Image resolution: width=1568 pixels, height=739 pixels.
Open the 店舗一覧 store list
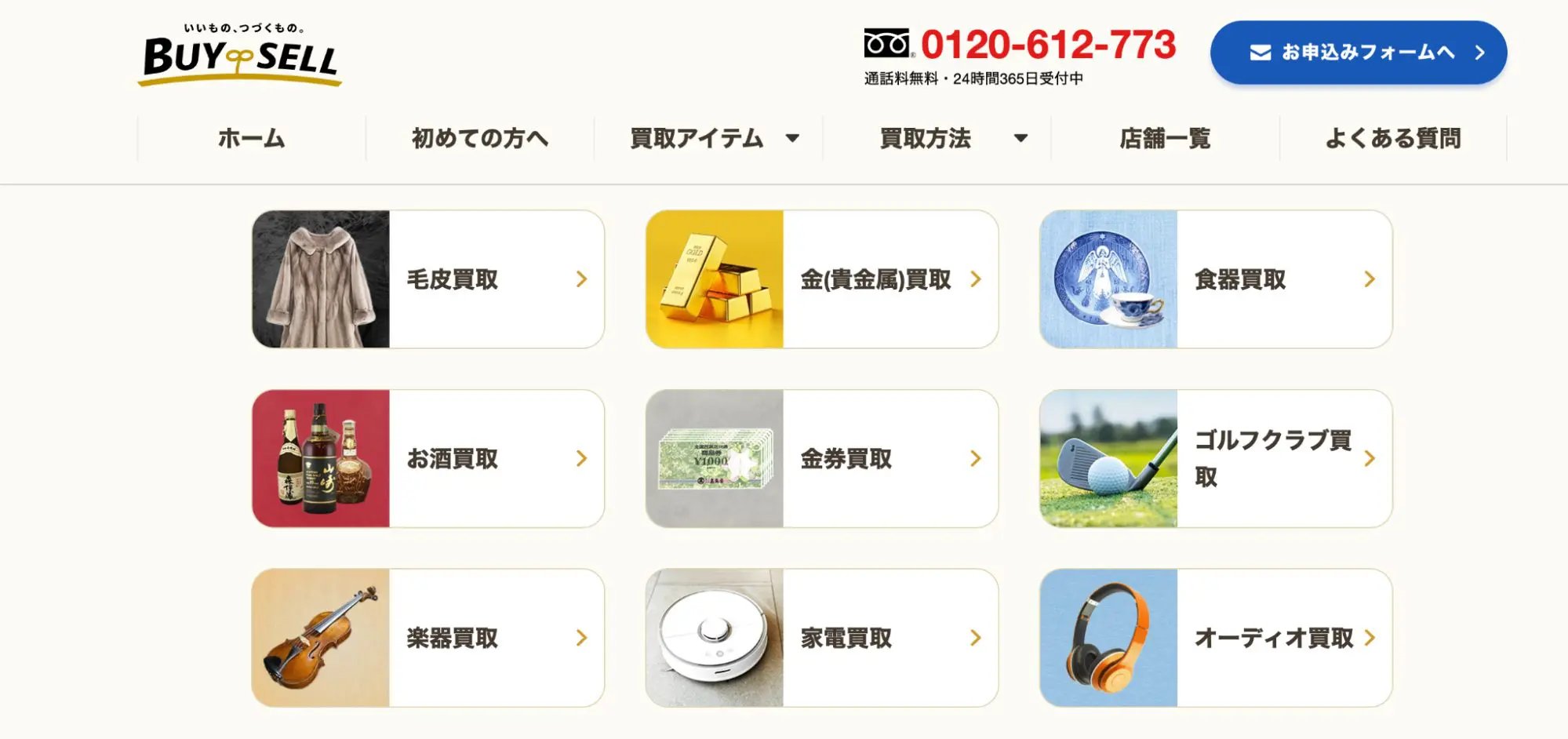[x=1165, y=138]
